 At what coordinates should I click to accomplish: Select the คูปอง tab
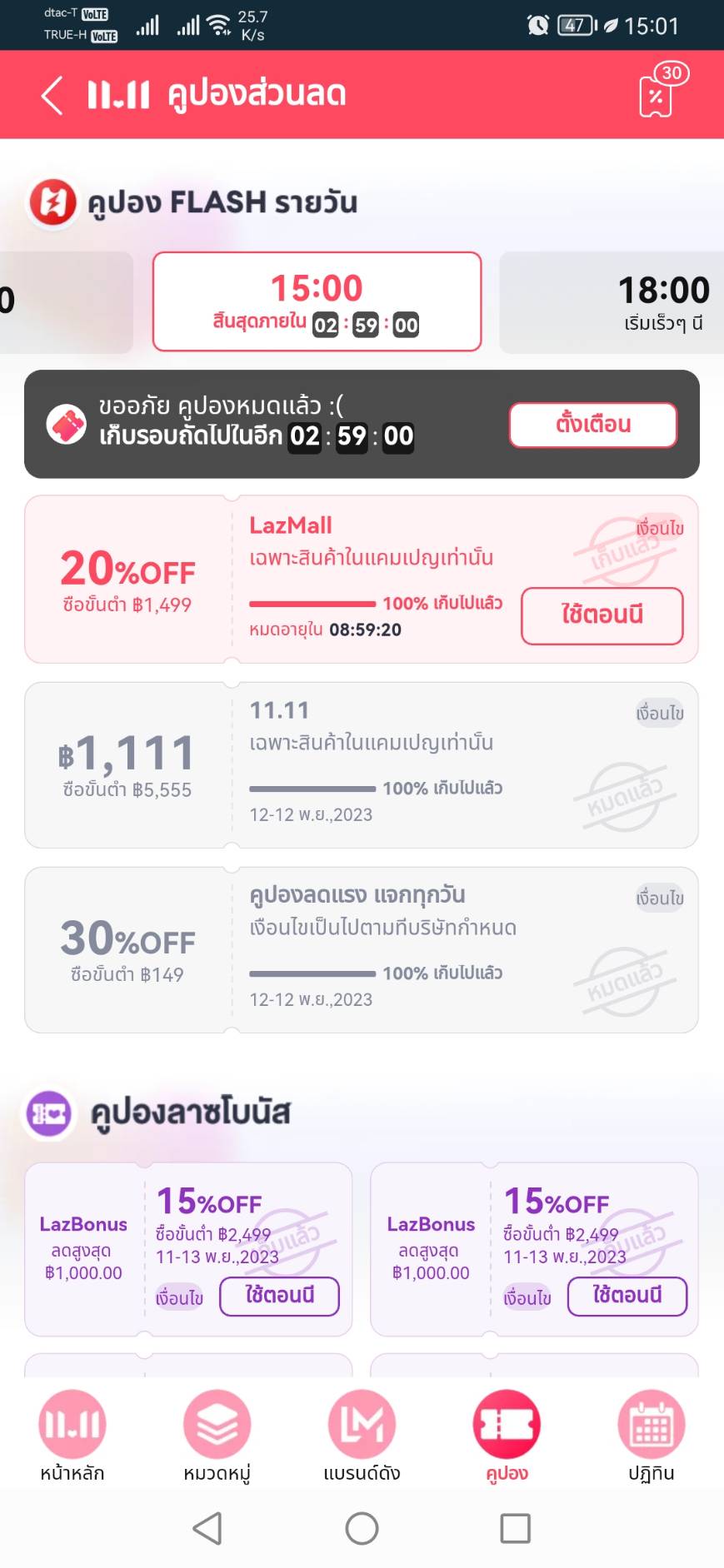[x=507, y=1436]
